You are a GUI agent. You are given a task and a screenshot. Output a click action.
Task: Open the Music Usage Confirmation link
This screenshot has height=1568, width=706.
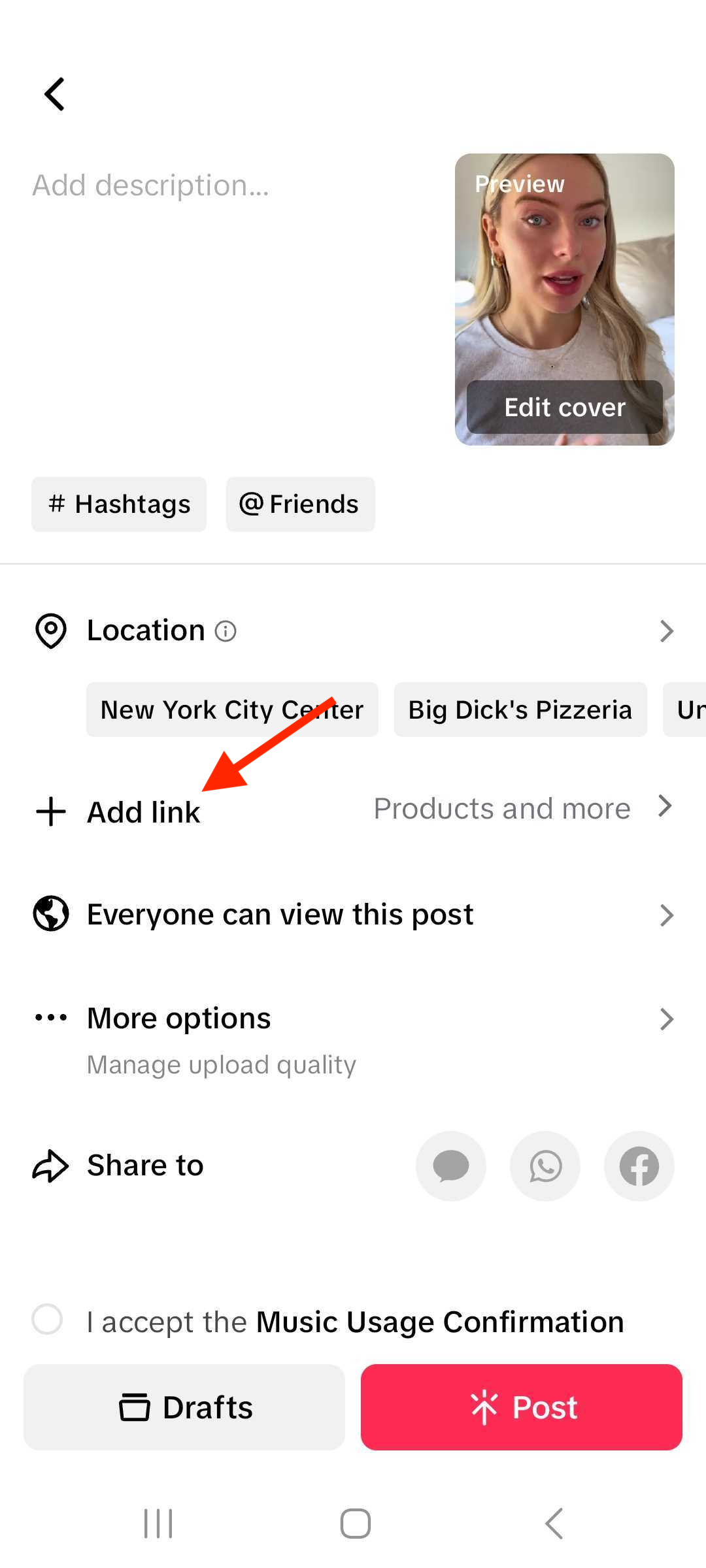tap(440, 1322)
